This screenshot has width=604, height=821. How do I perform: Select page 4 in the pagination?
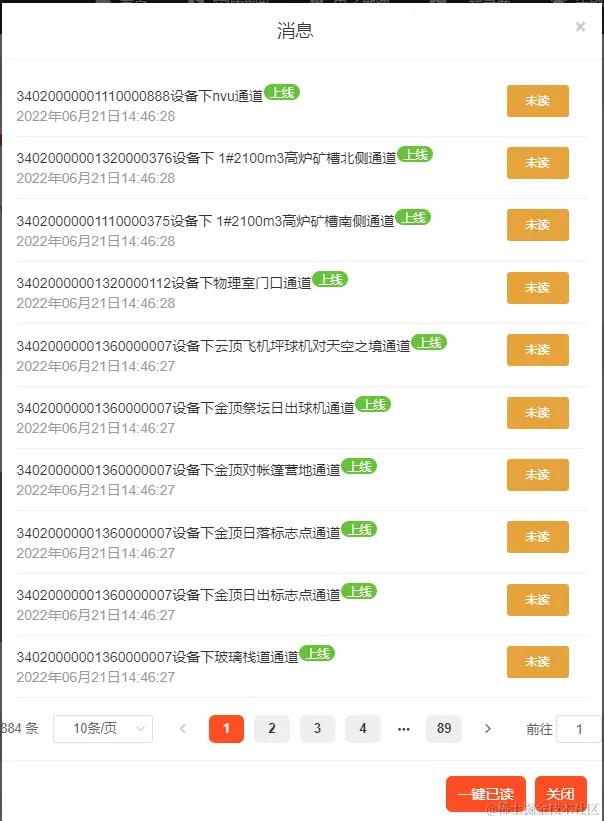tap(363, 729)
